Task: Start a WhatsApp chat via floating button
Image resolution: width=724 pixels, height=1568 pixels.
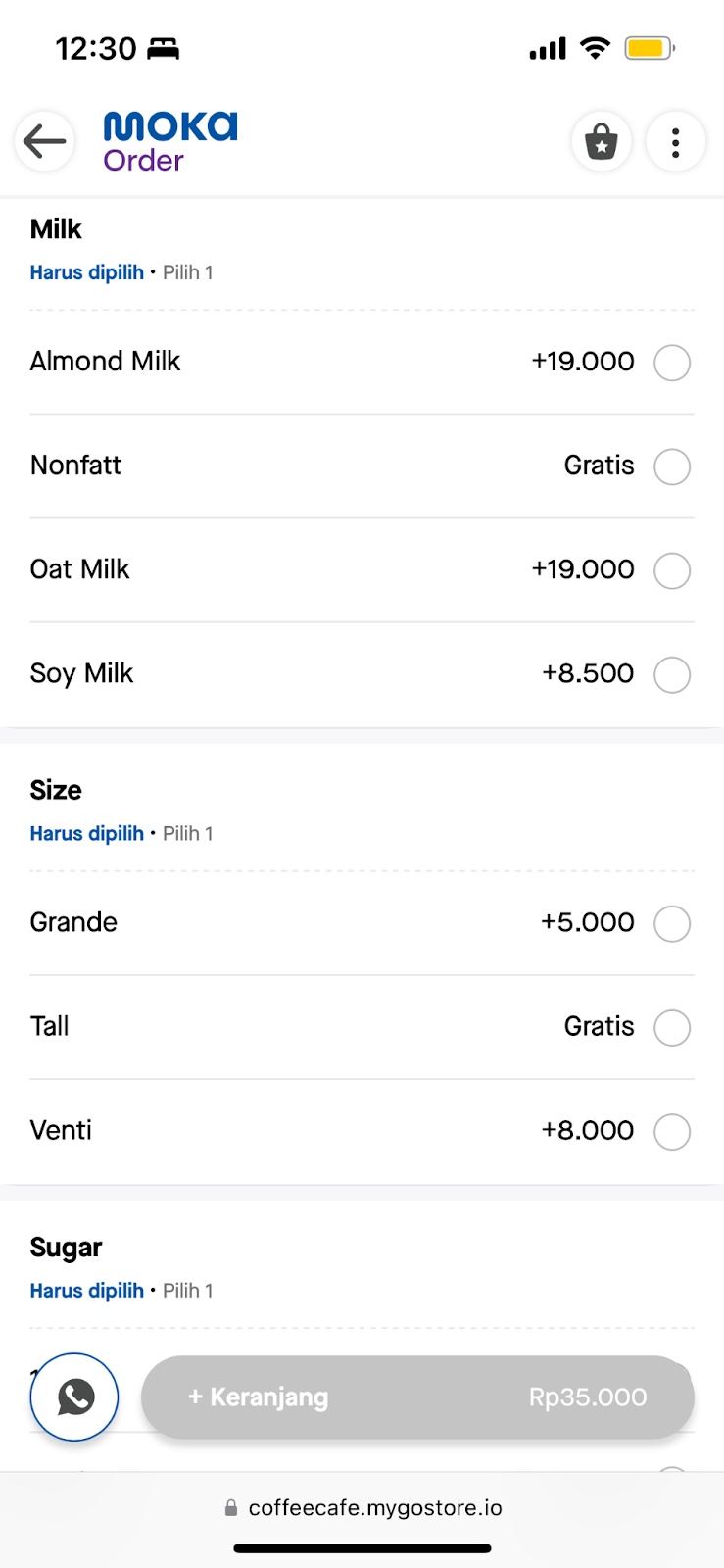Action: click(x=74, y=1396)
